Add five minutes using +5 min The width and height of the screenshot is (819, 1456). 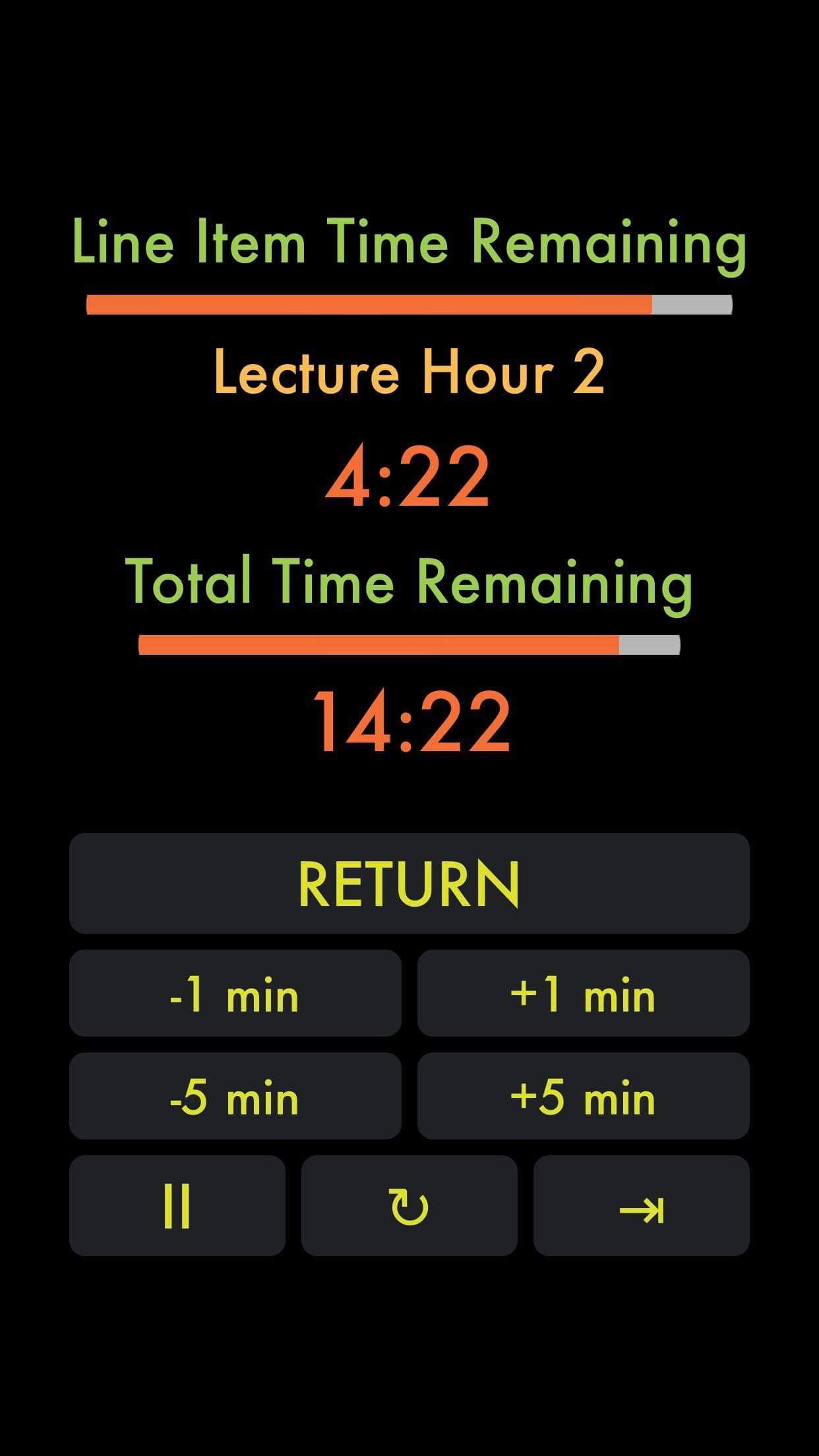coord(583,1096)
